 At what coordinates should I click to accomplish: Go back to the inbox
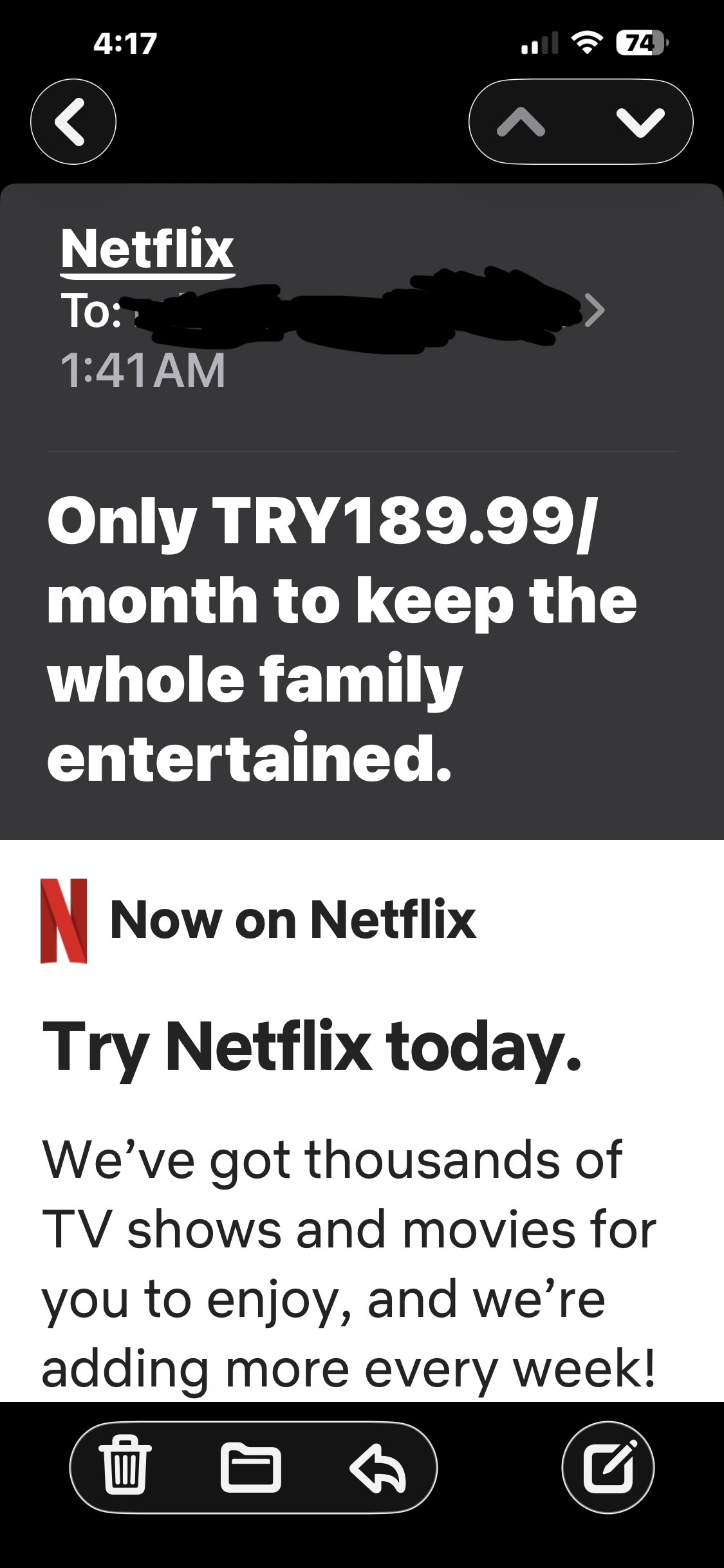(73, 122)
